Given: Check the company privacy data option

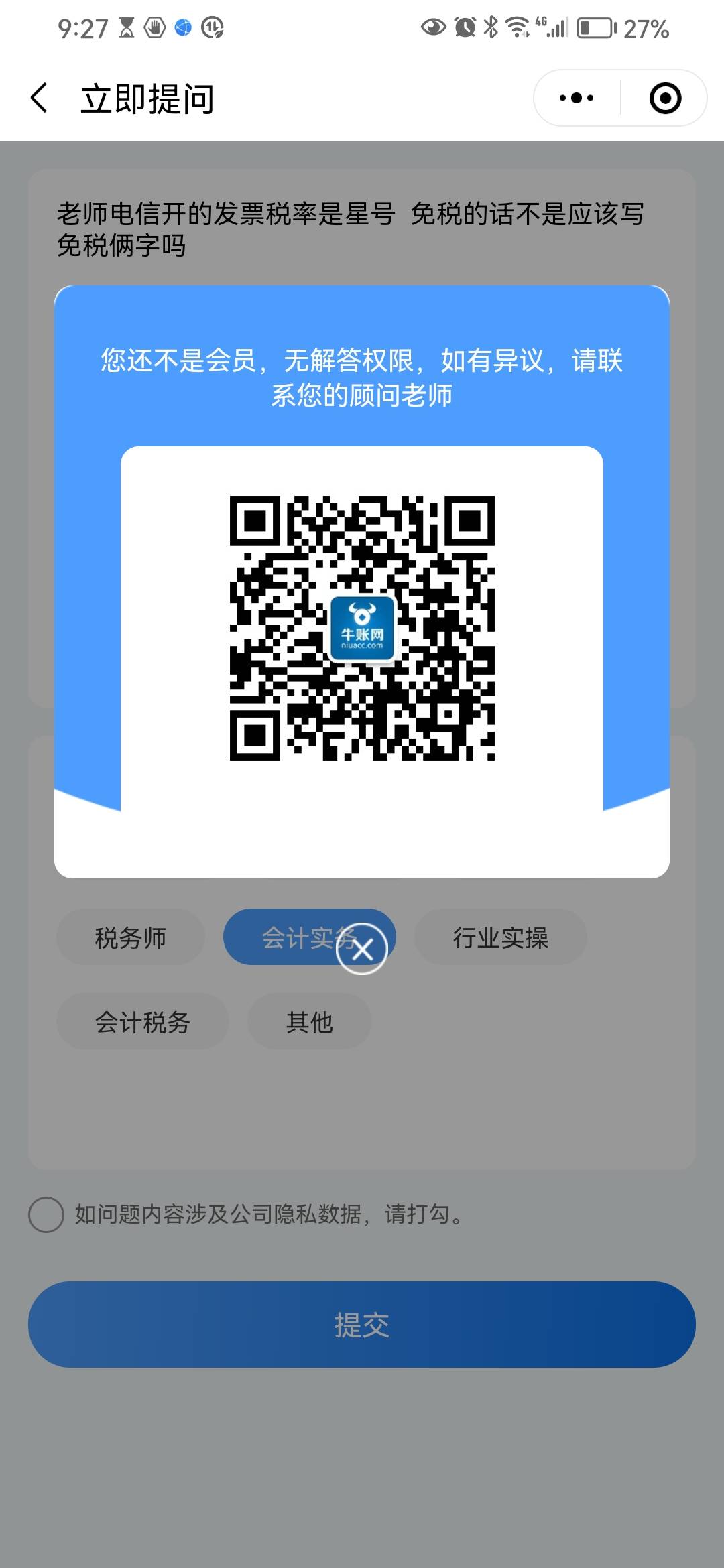Looking at the screenshot, I should coord(46,1215).
